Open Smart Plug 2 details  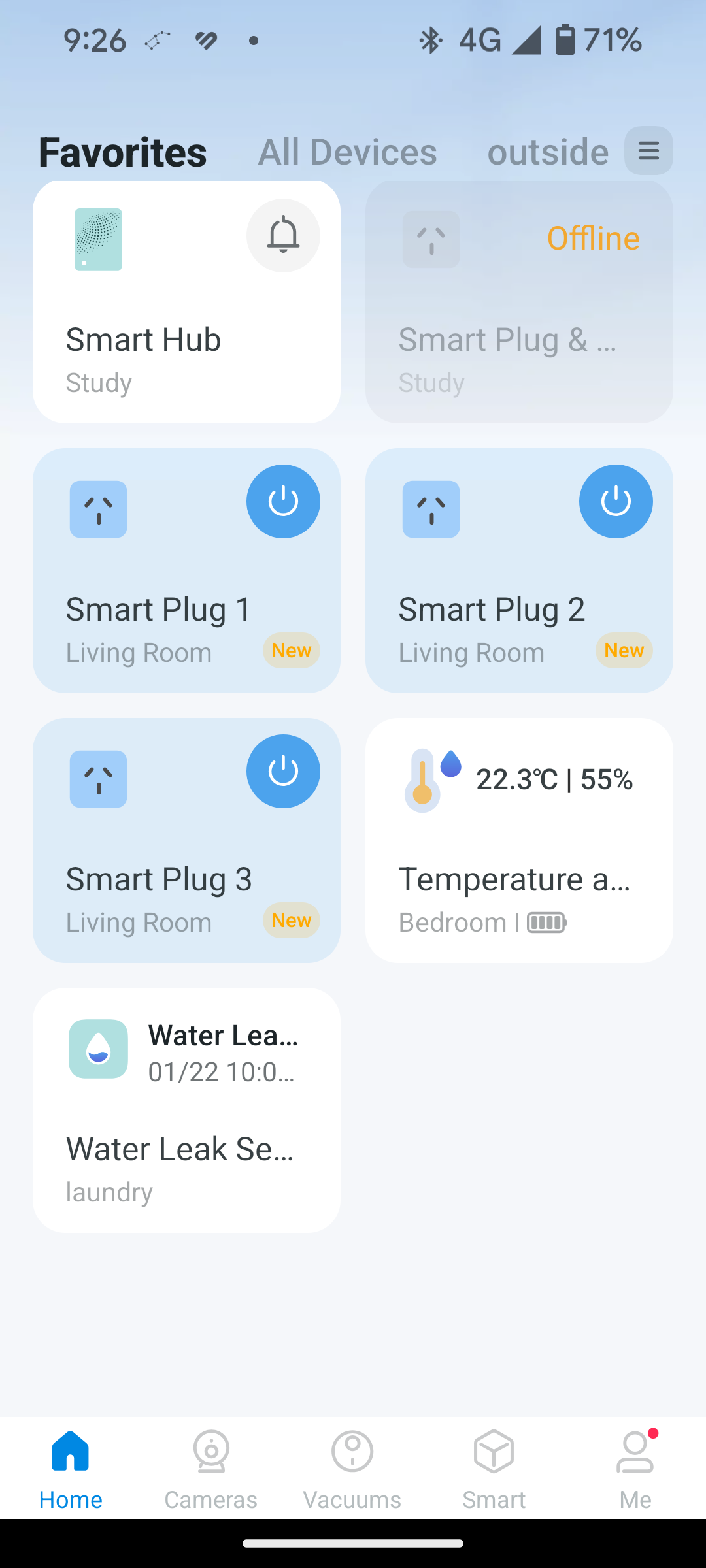492,609
